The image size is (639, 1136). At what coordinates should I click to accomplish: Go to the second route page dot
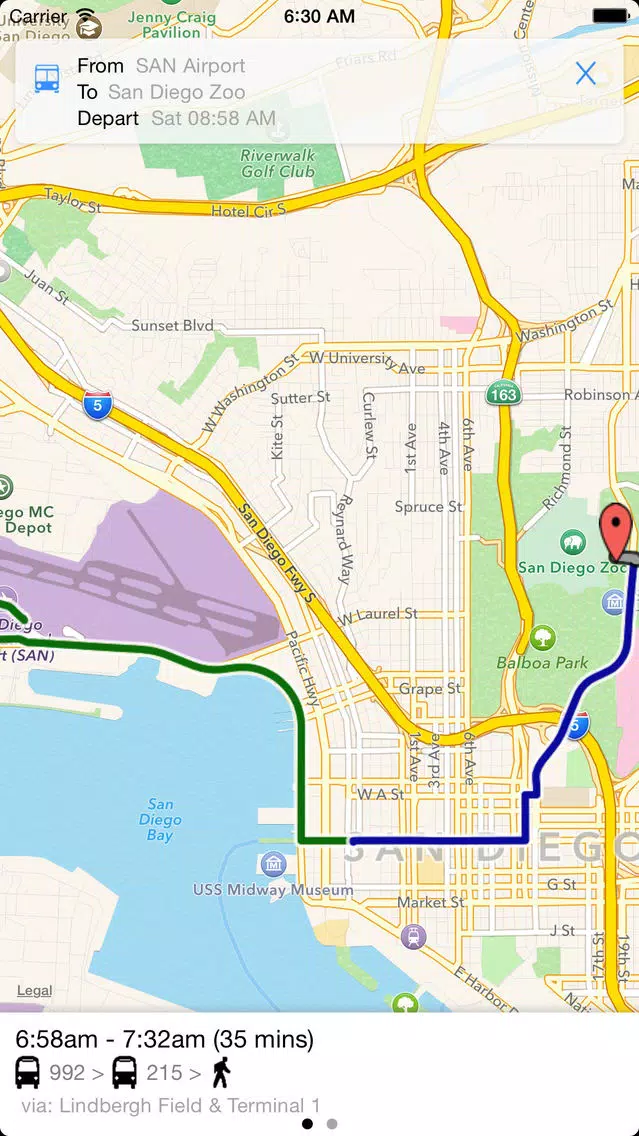pyautogui.click(x=332, y=1124)
